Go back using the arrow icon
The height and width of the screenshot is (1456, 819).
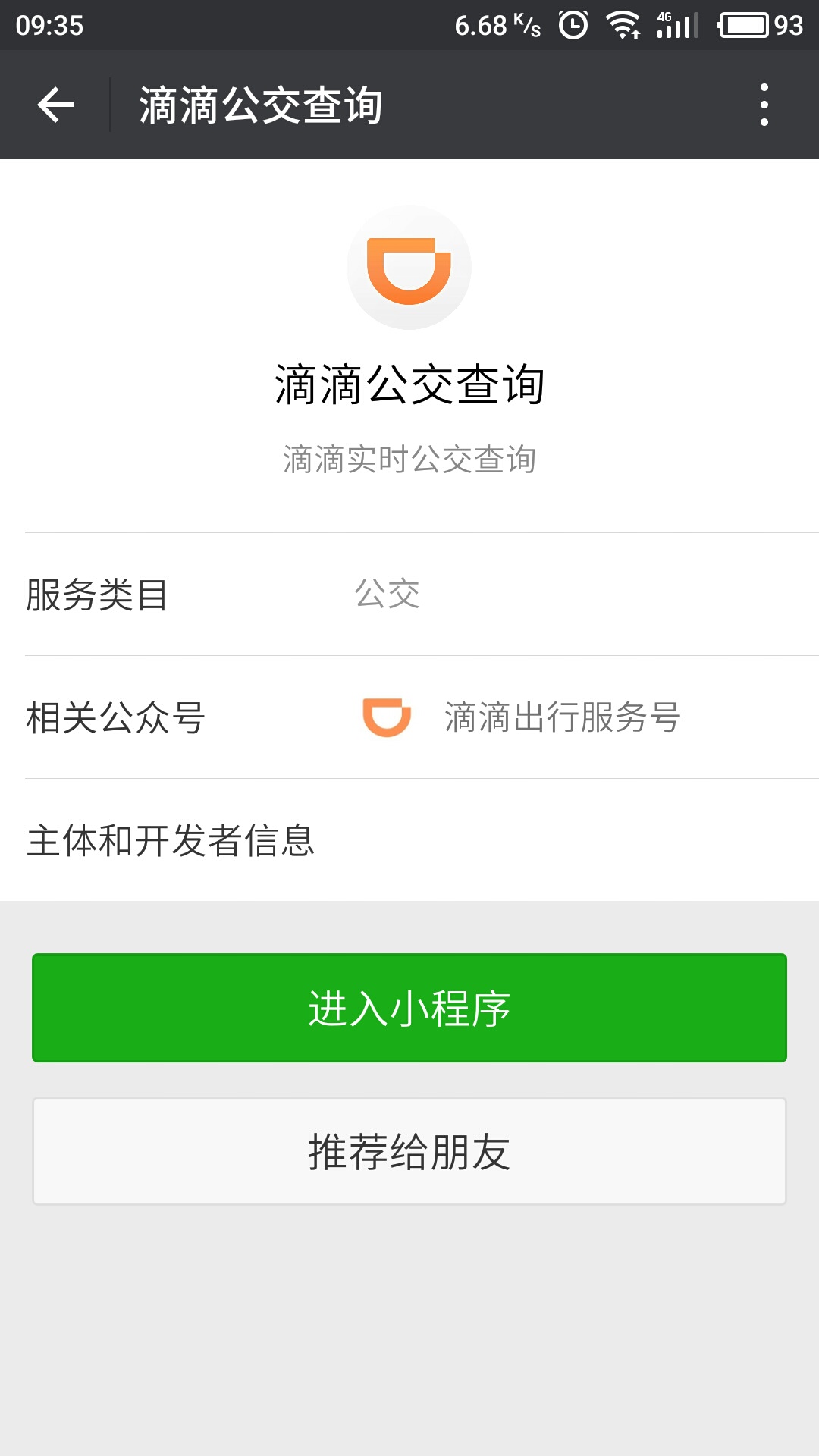click(55, 105)
